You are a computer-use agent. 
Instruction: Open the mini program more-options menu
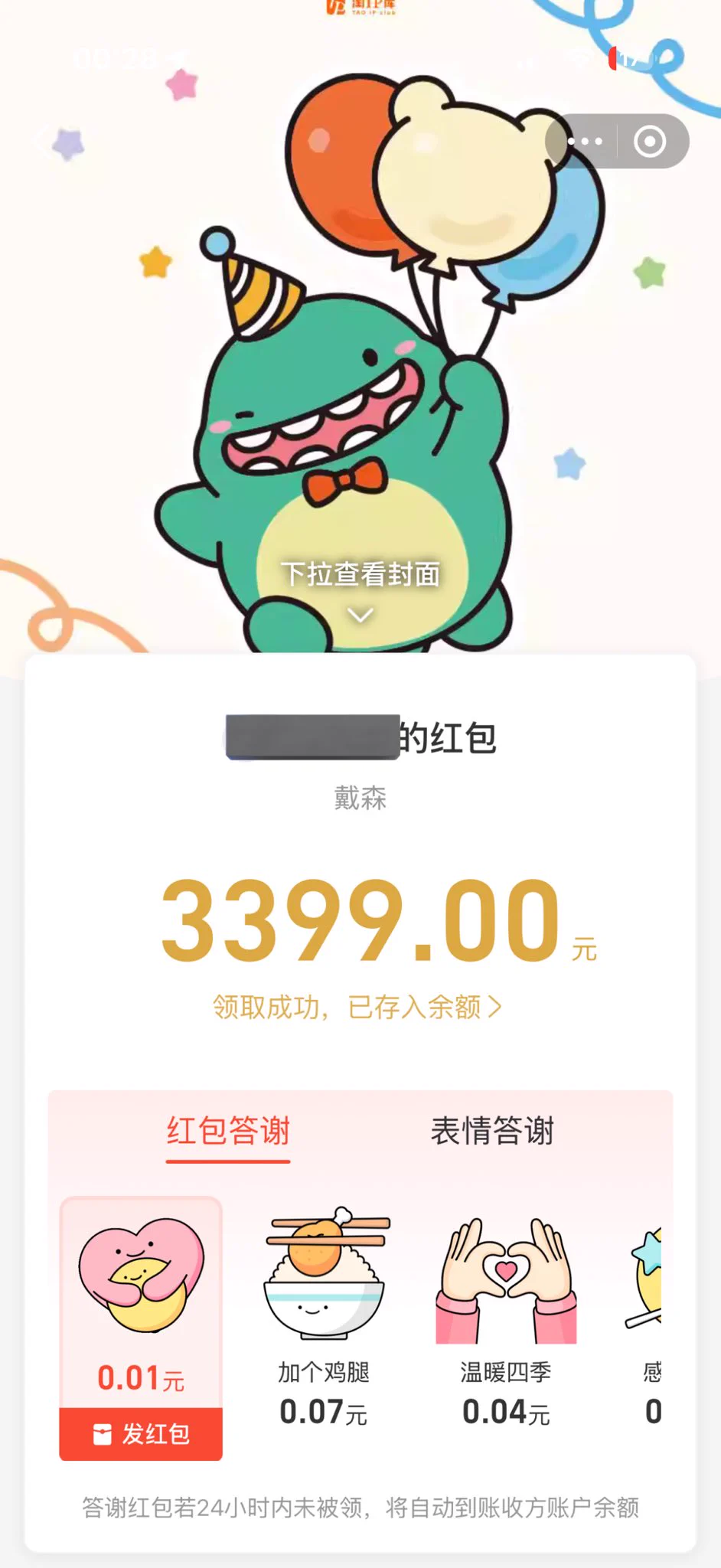coord(586,142)
